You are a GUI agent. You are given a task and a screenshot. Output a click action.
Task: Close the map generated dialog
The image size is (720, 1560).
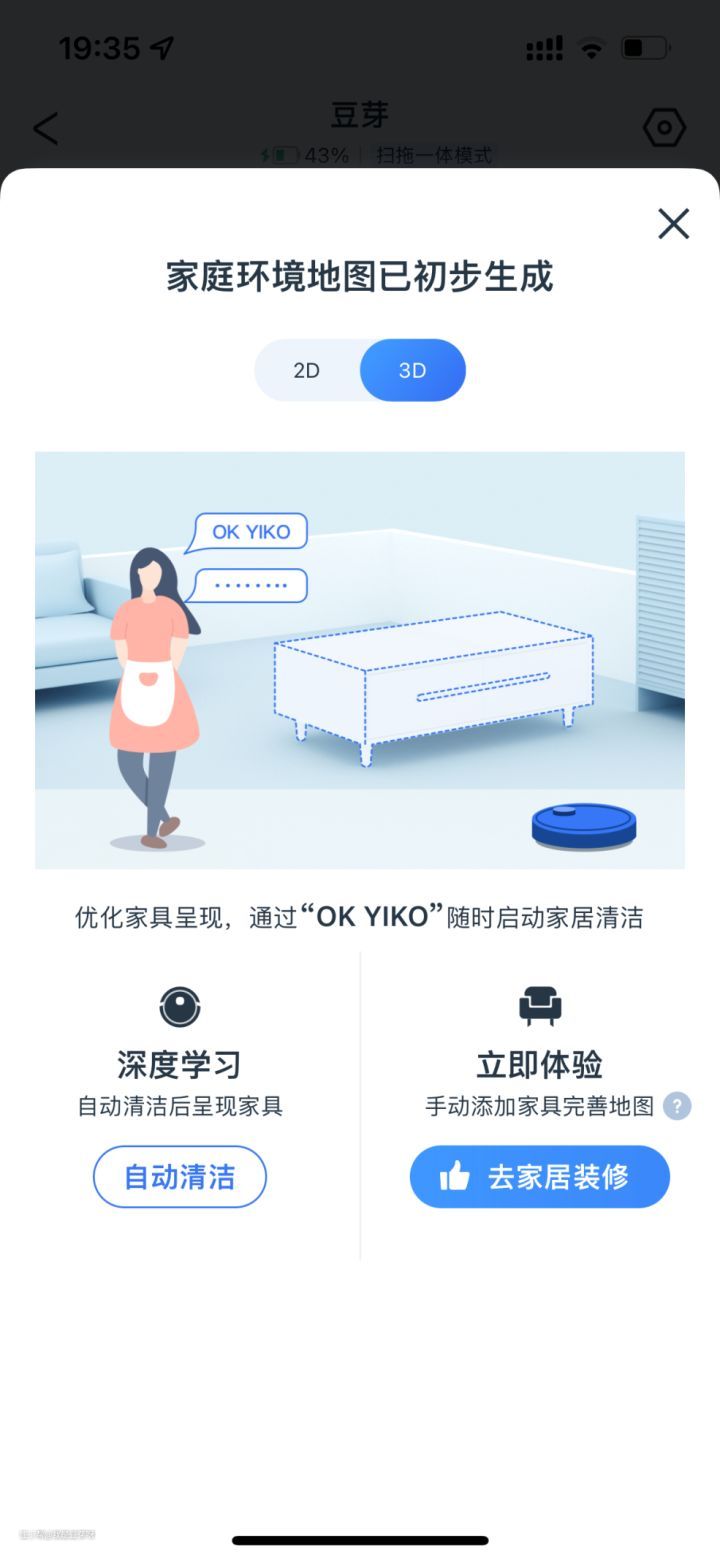[673, 224]
